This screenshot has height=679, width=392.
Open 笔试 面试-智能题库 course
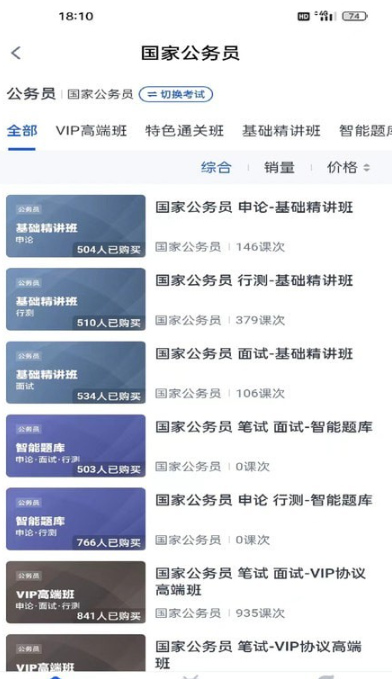pos(196,446)
